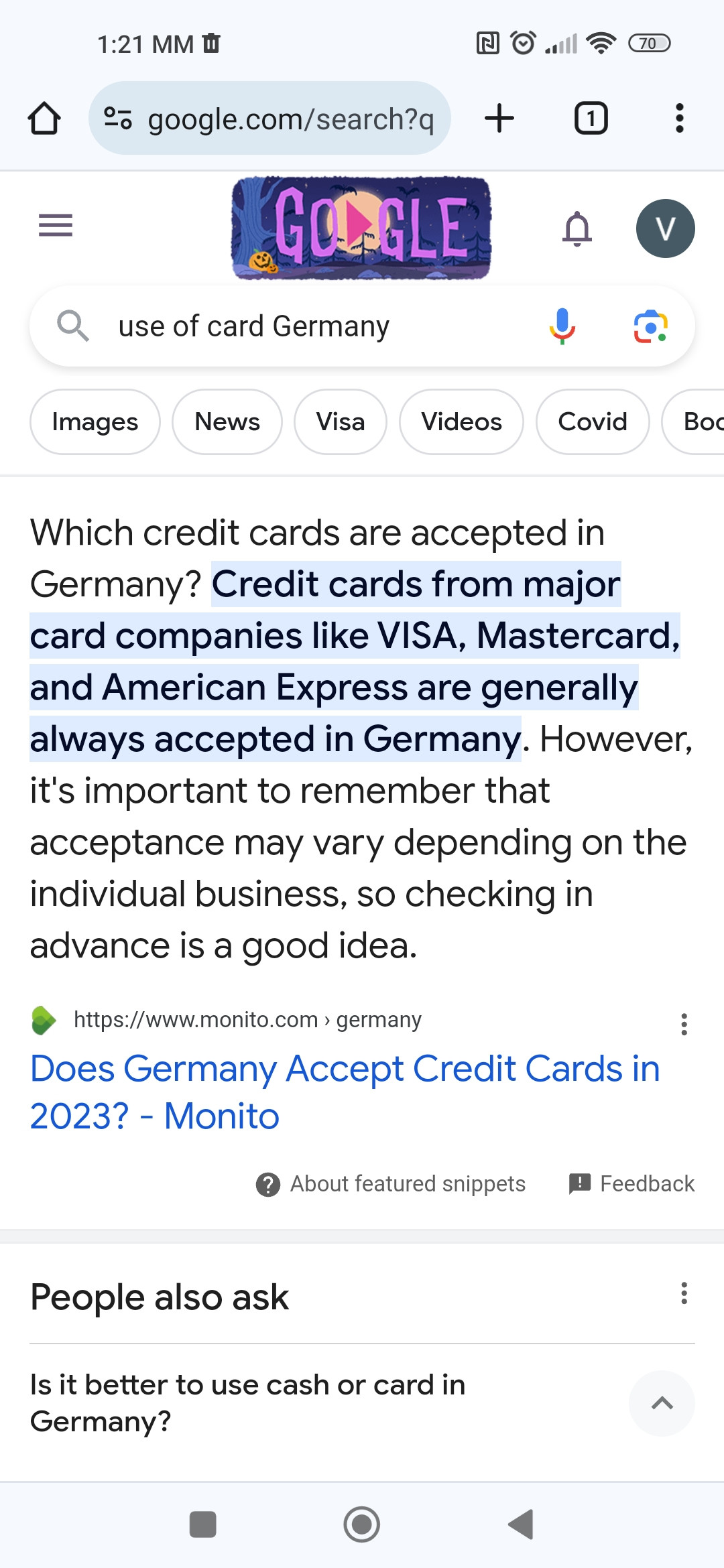Search with Google Lens camera
This screenshot has width=724, height=1568.
point(650,326)
